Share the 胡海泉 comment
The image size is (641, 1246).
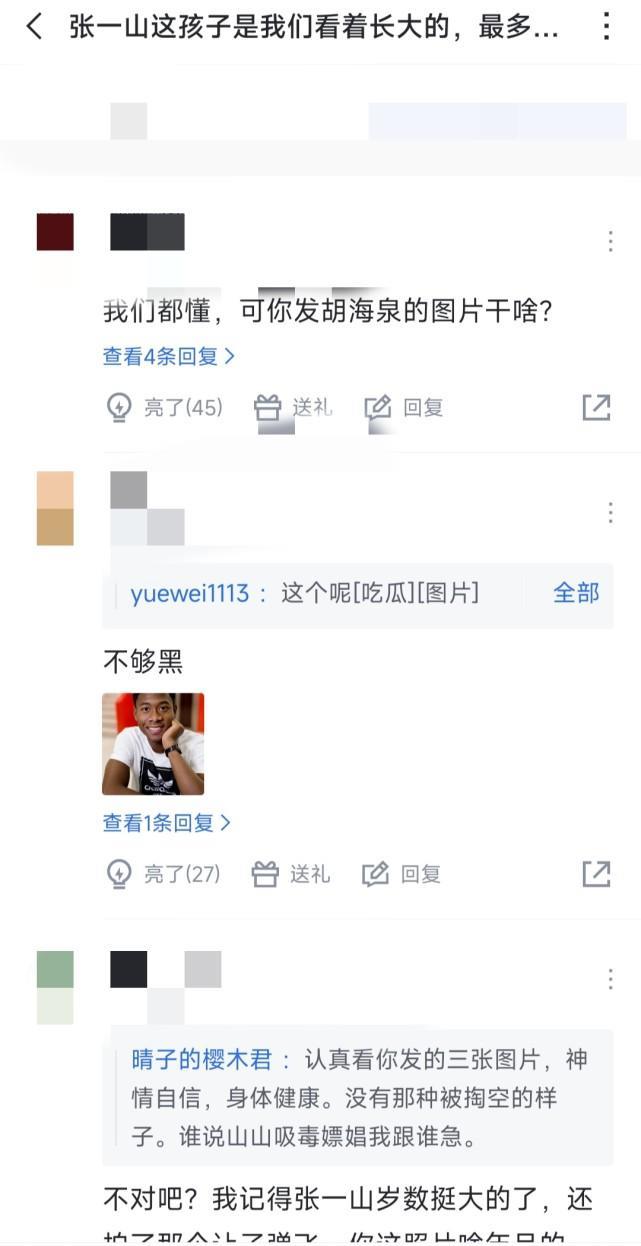(x=596, y=407)
